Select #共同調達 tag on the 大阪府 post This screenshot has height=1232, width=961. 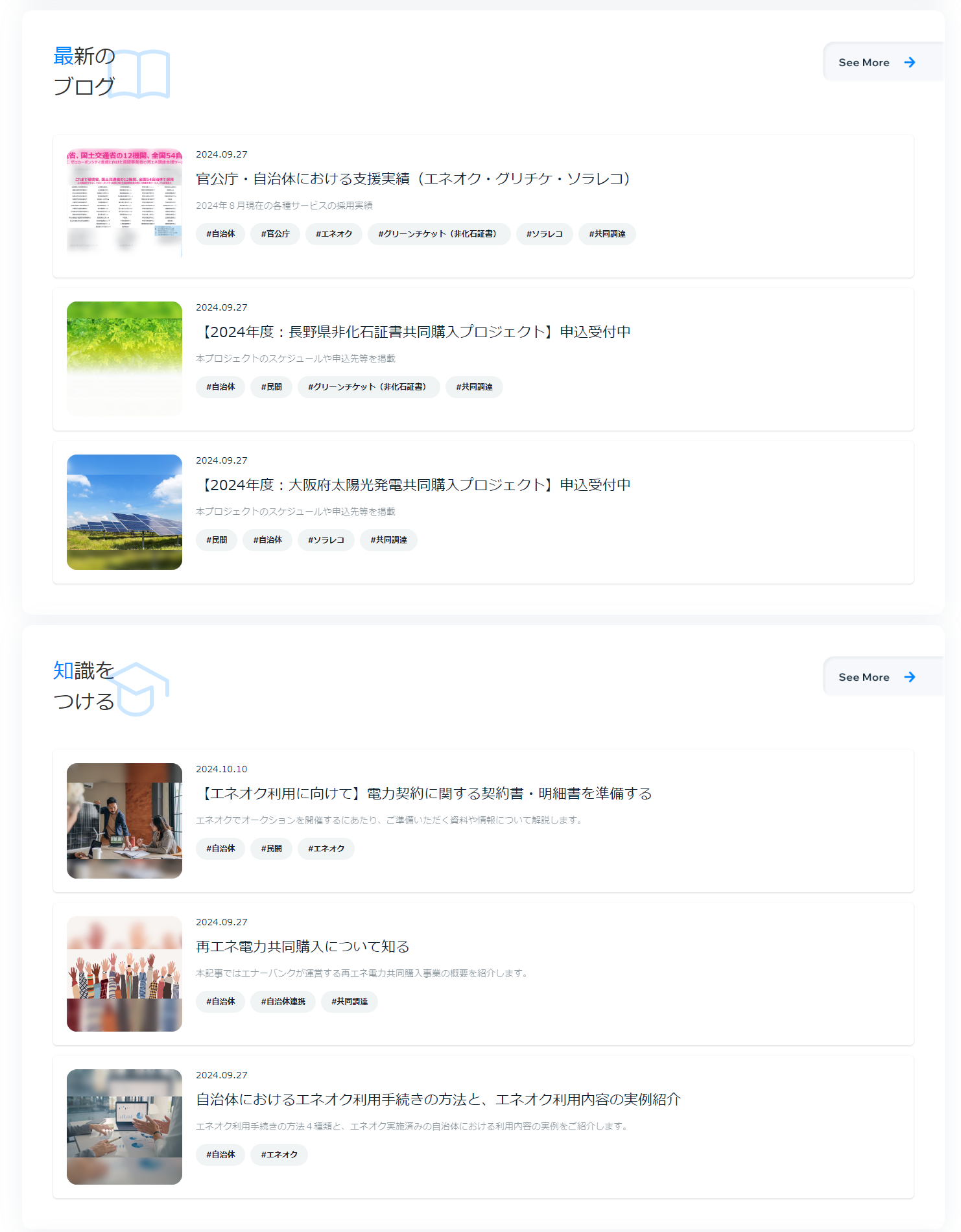[388, 540]
